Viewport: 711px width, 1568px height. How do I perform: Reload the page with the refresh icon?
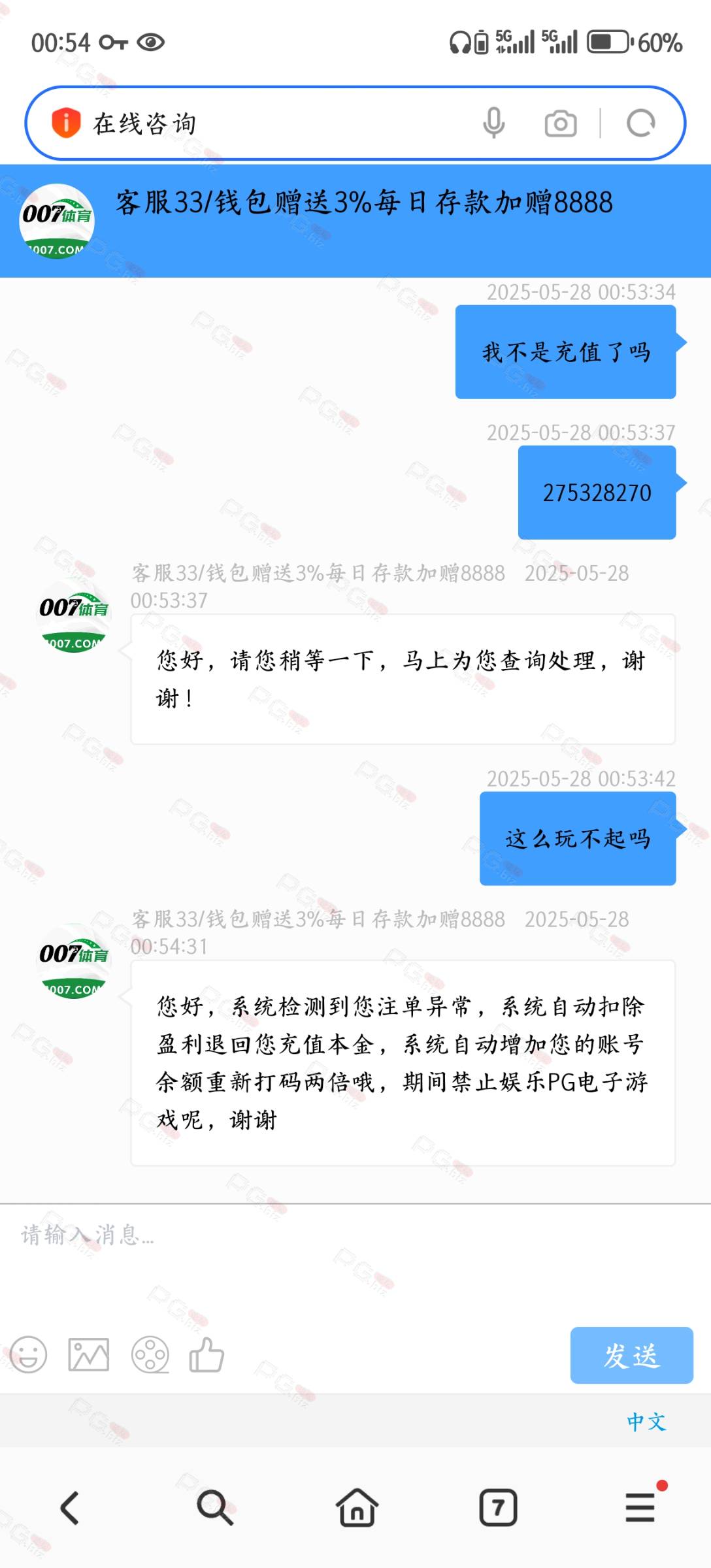640,123
